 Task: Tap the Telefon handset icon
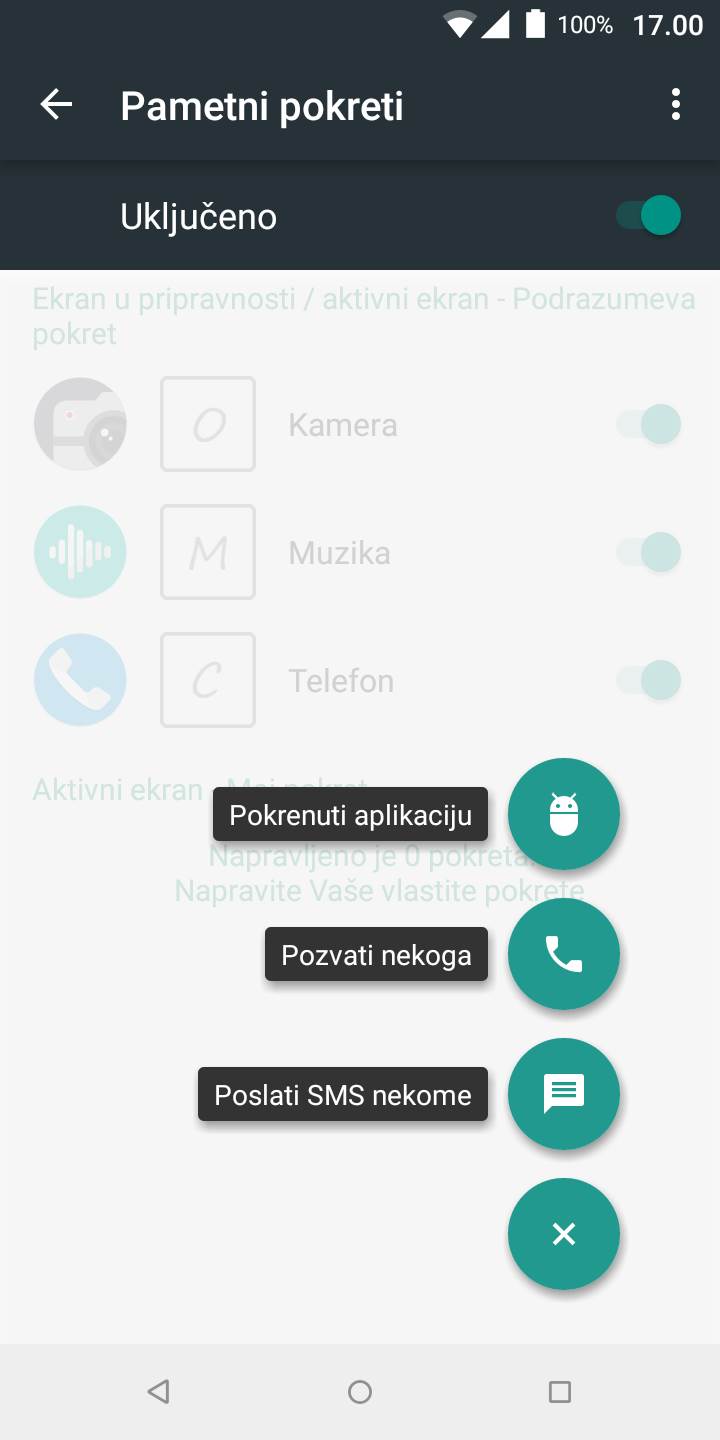click(x=80, y=680)
